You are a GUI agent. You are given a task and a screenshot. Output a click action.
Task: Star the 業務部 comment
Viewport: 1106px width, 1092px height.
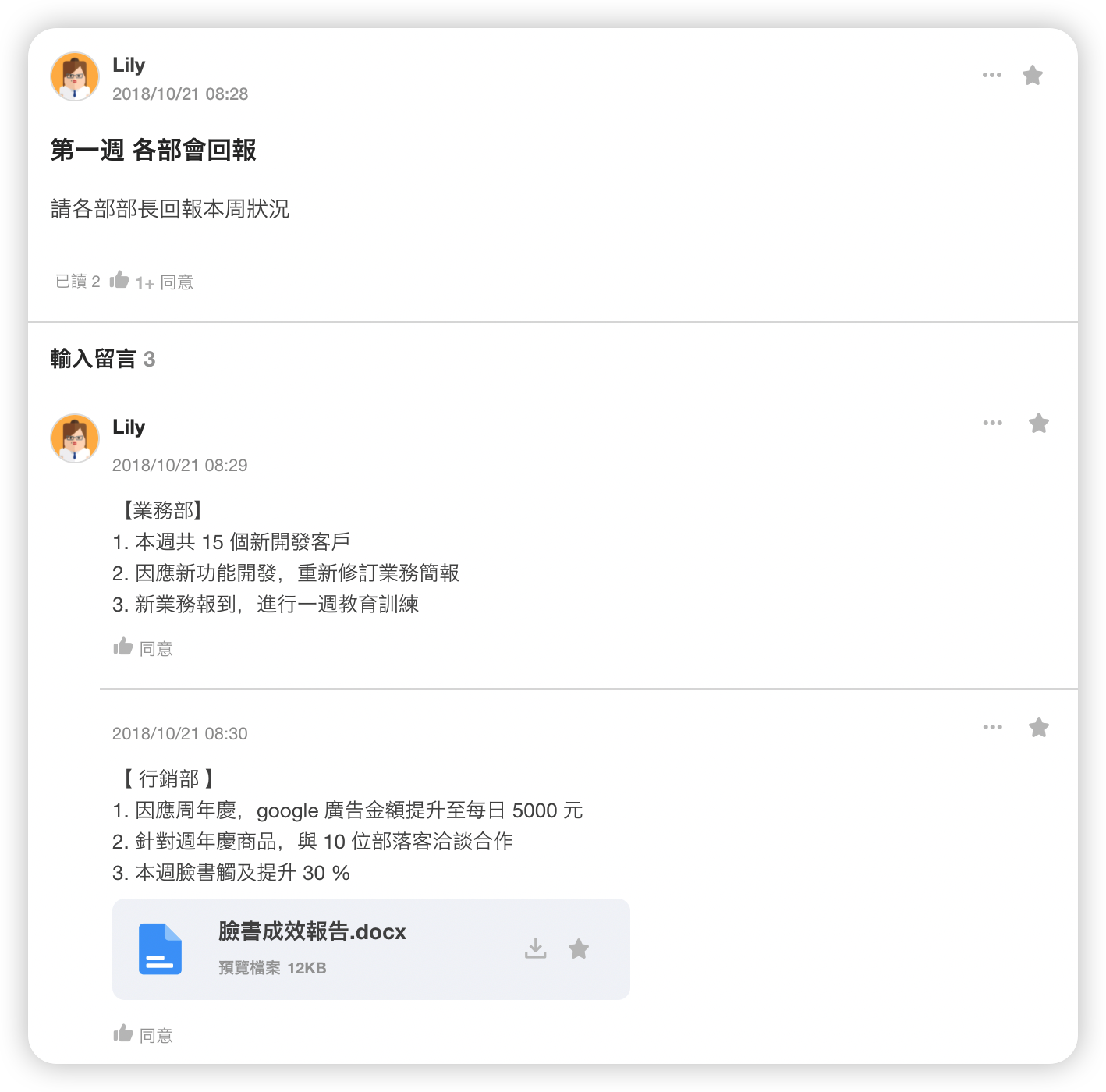1039,423
